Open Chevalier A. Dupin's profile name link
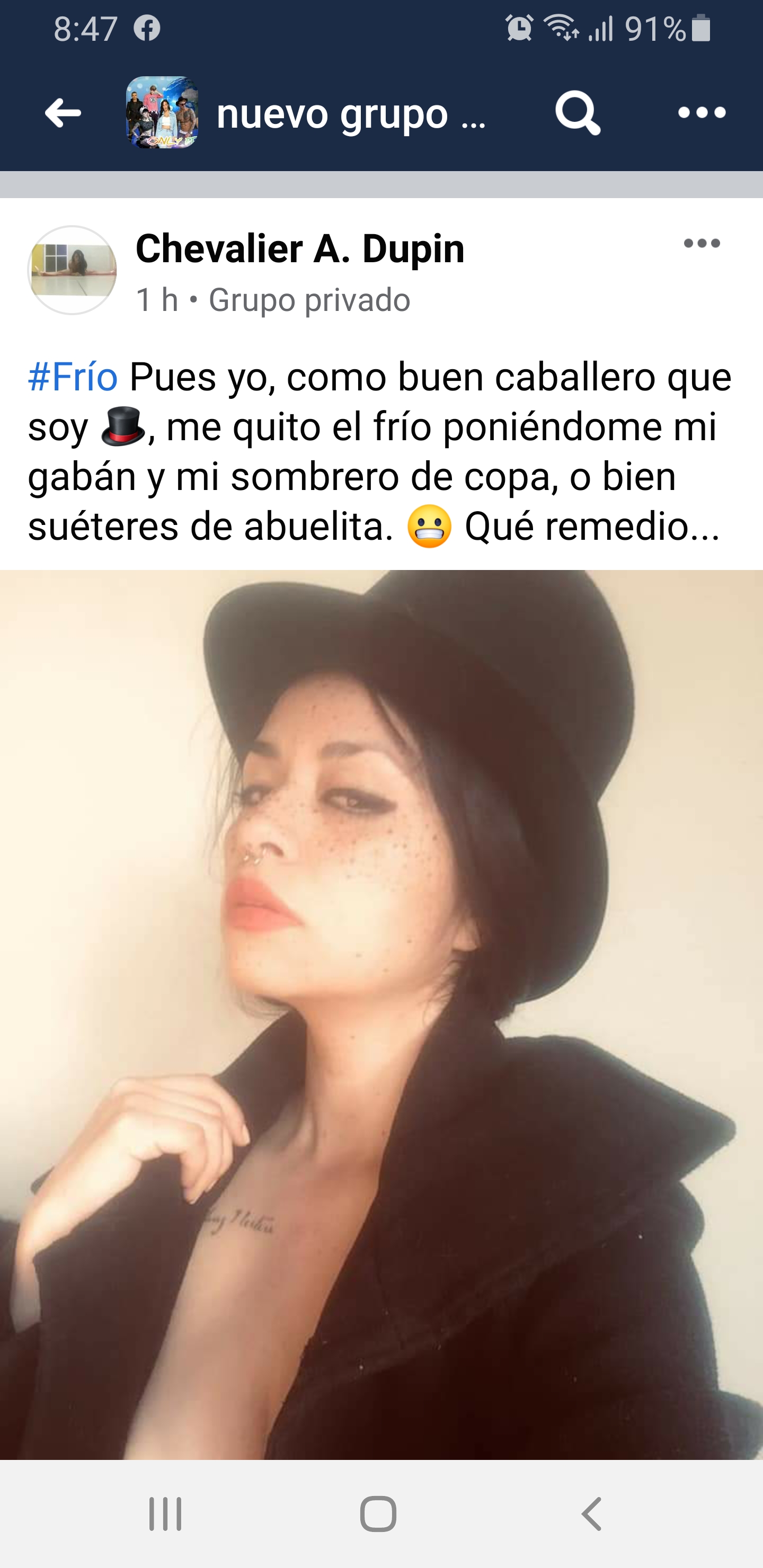 click(x=299, y=248)
